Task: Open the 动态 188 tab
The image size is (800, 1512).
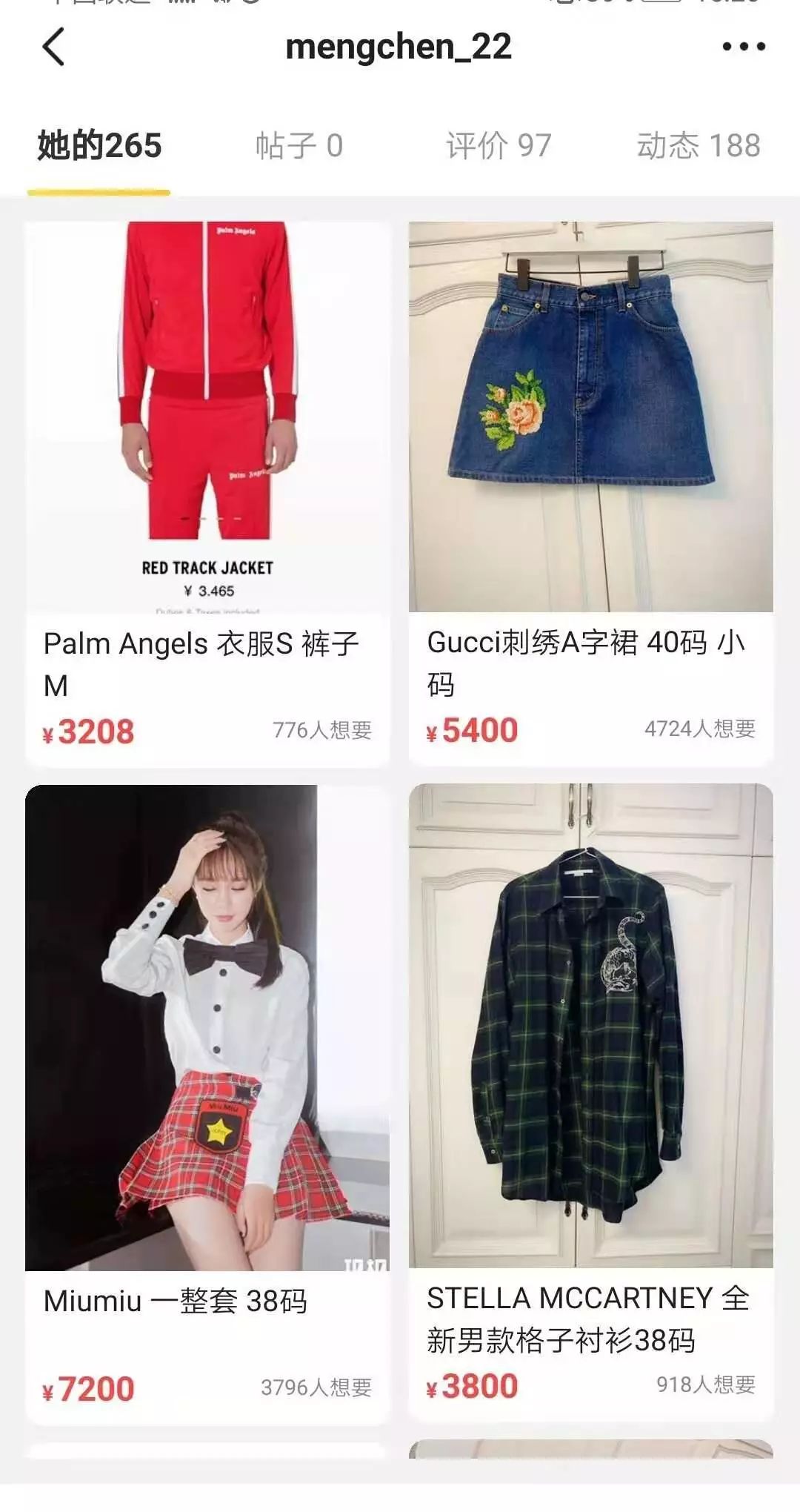Action: [x=699, y=146]
